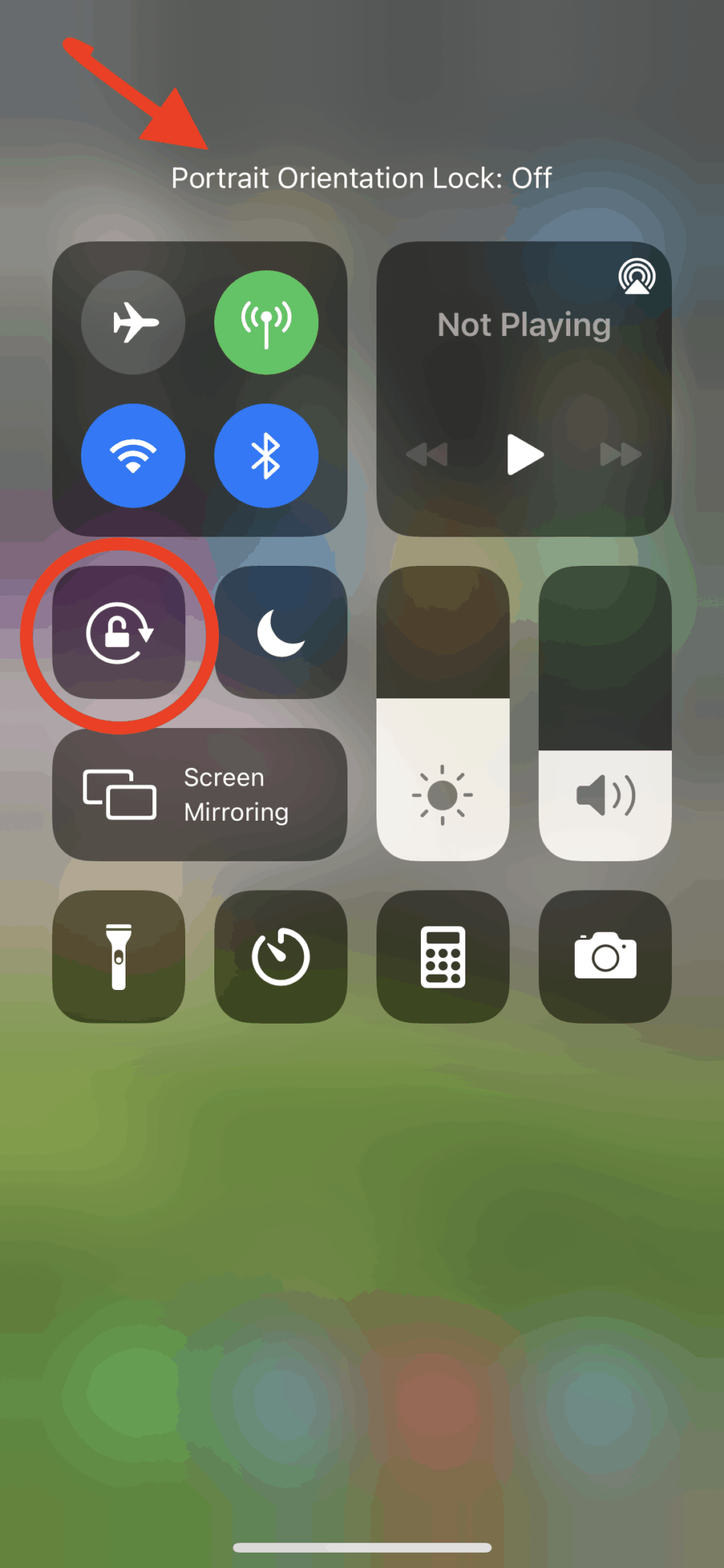
Task: Toggle Airplane Mode
Action: click(x=133, y=322)
